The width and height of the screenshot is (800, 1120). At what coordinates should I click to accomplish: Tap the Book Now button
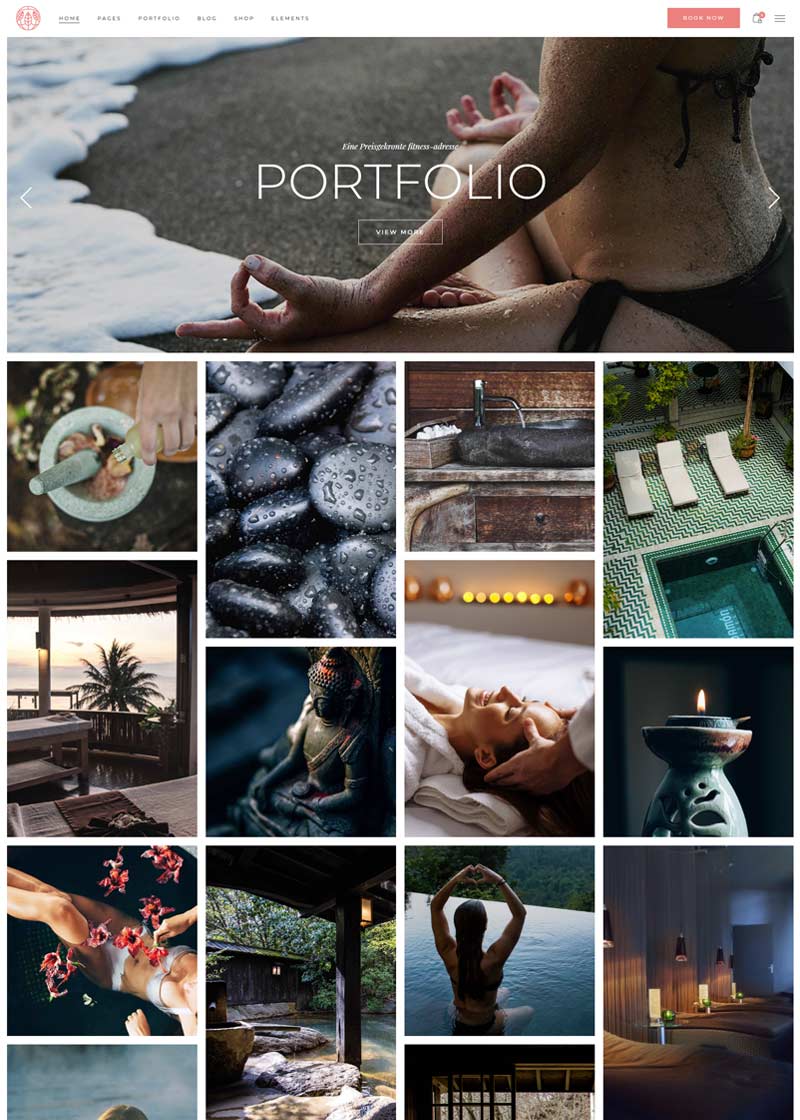pyautogui.click(x=703, y=18)
